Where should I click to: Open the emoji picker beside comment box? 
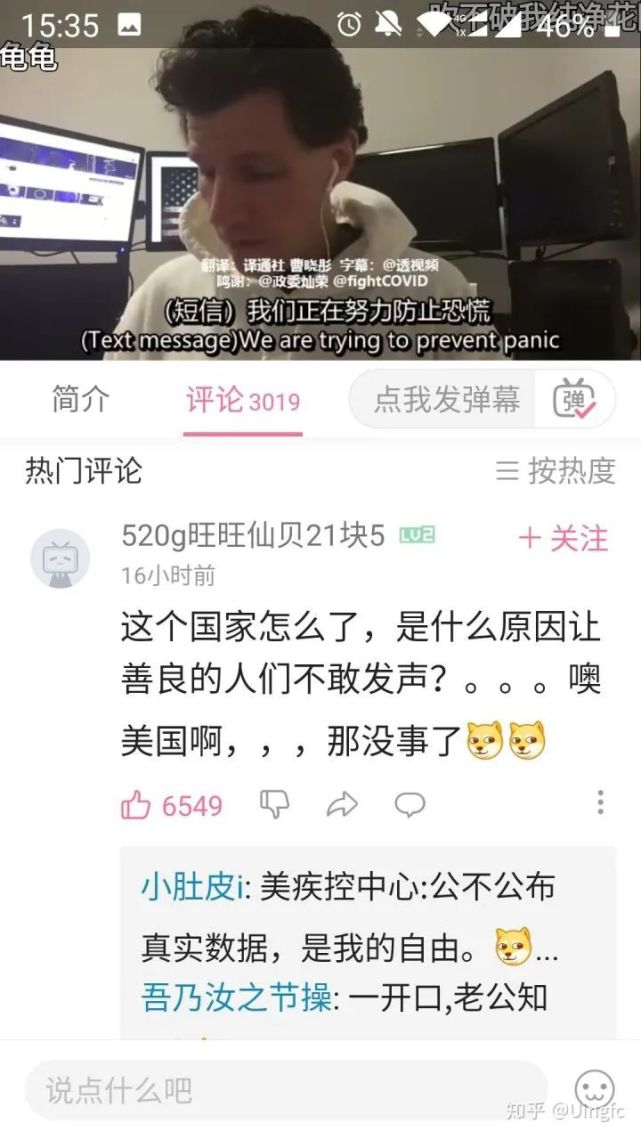click(x=594, y=1089)
